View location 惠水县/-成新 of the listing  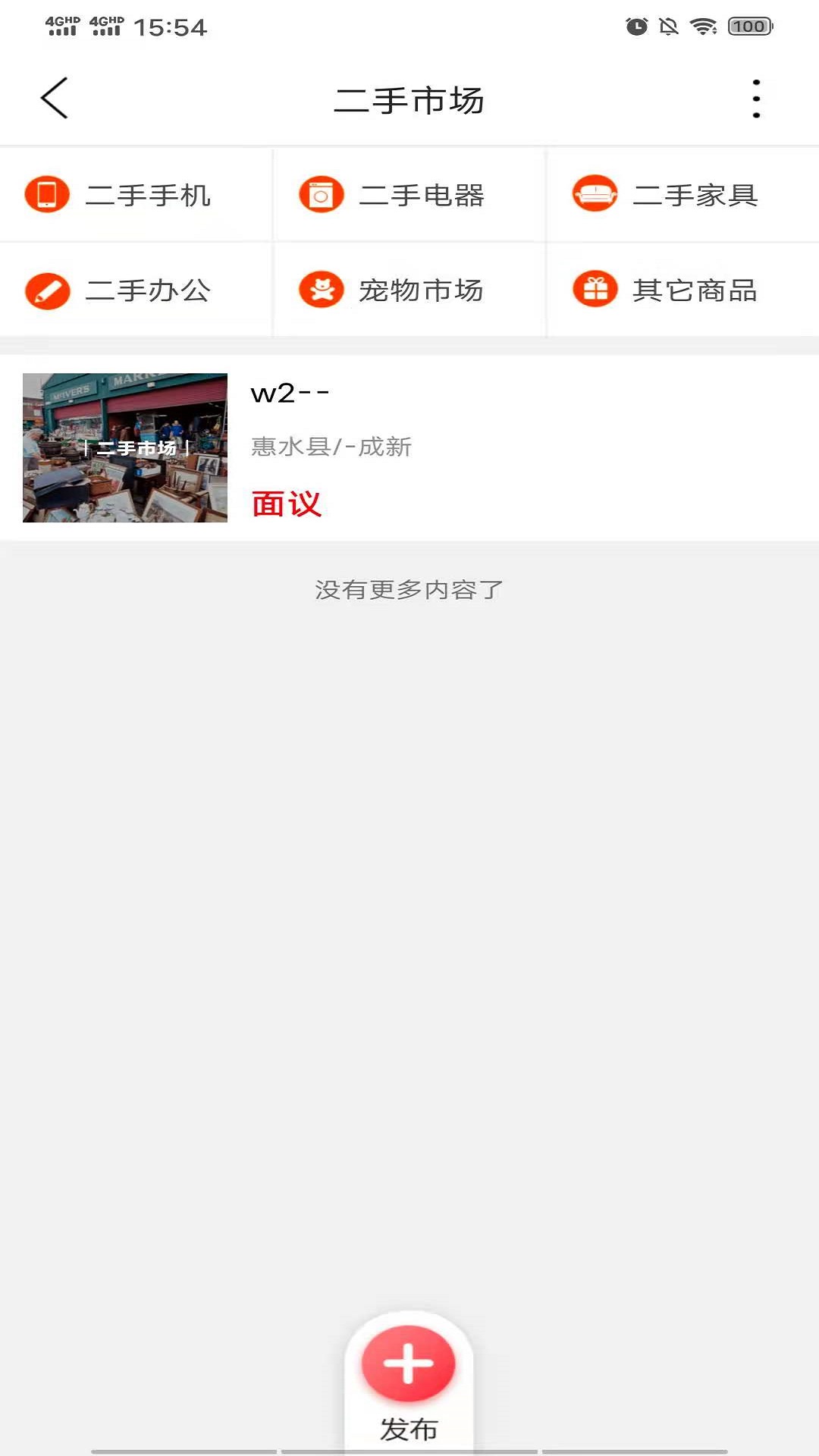pos(330,448)
